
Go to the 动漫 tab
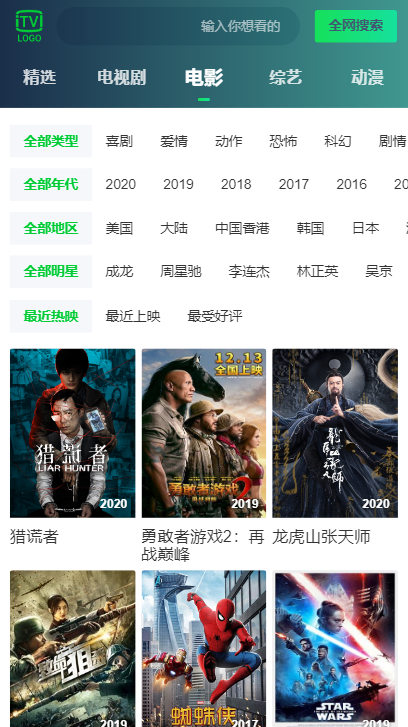tap(367, 77)
